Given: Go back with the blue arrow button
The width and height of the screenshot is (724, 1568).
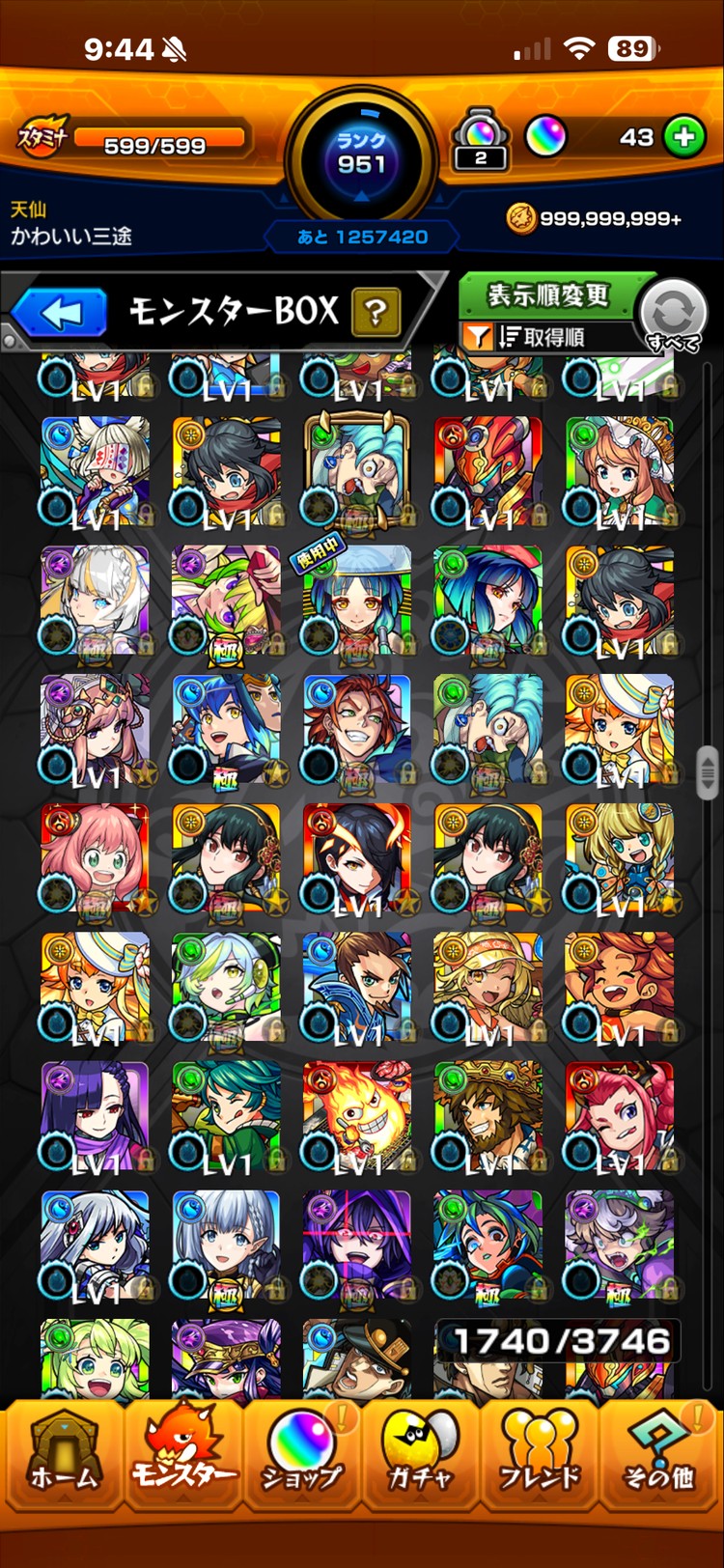Looking at the screenshot, I should 60,313.
